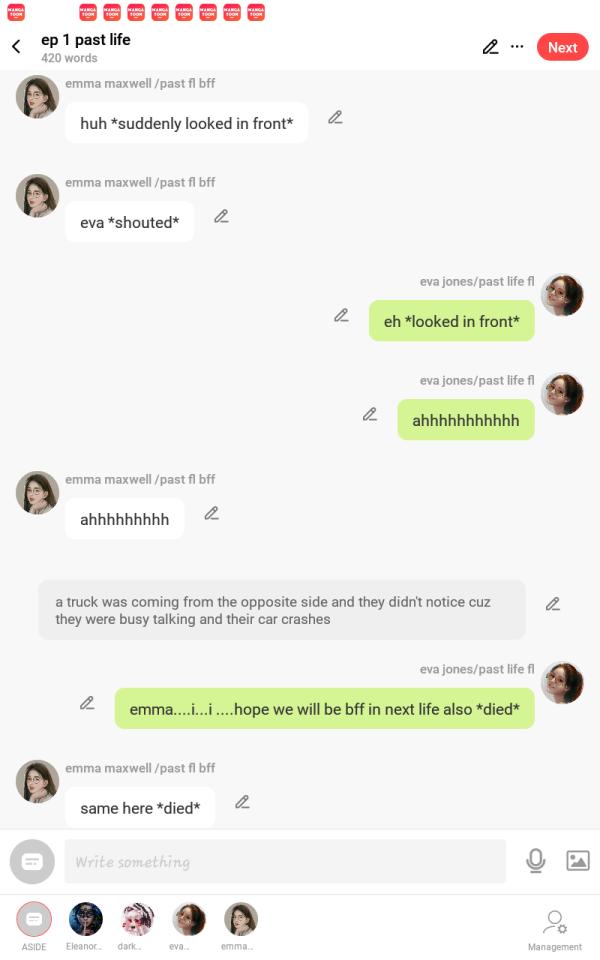The height and width of the screenshot is (960, 600).
Task: Open the three-dot overflow menu
Action: [x=517, y=47]
